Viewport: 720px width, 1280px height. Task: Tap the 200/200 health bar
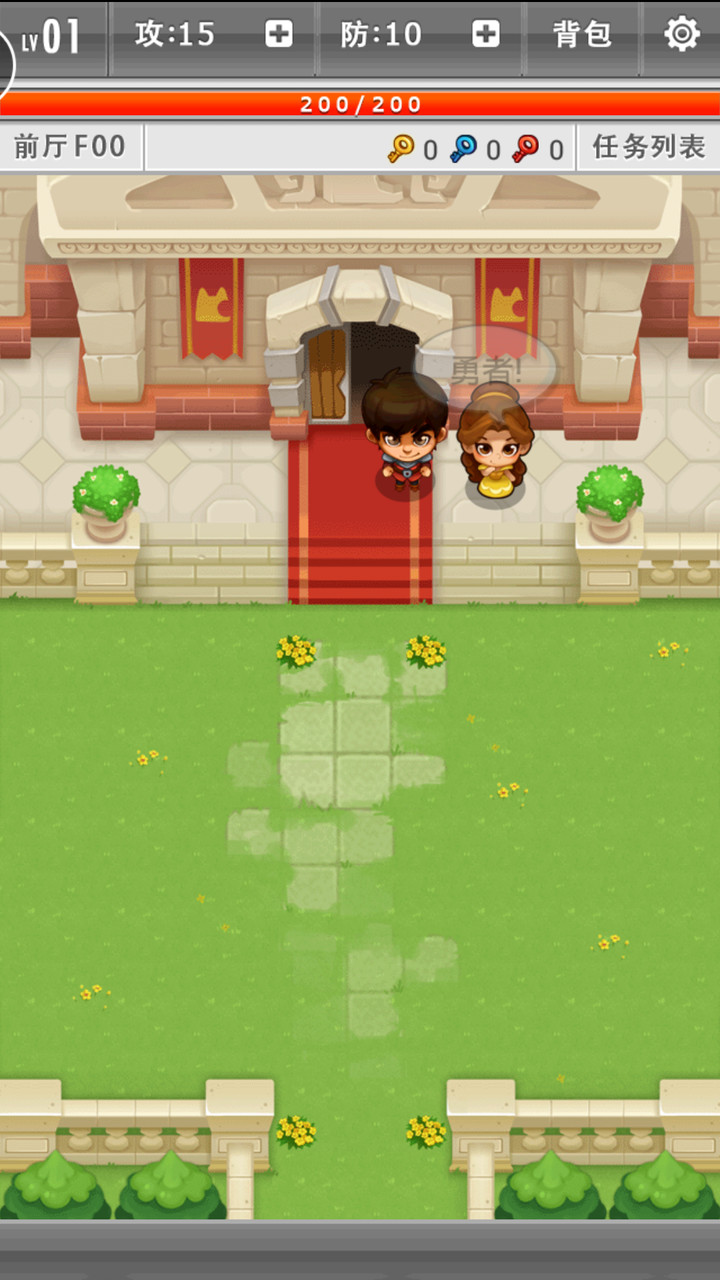(360, 103)
